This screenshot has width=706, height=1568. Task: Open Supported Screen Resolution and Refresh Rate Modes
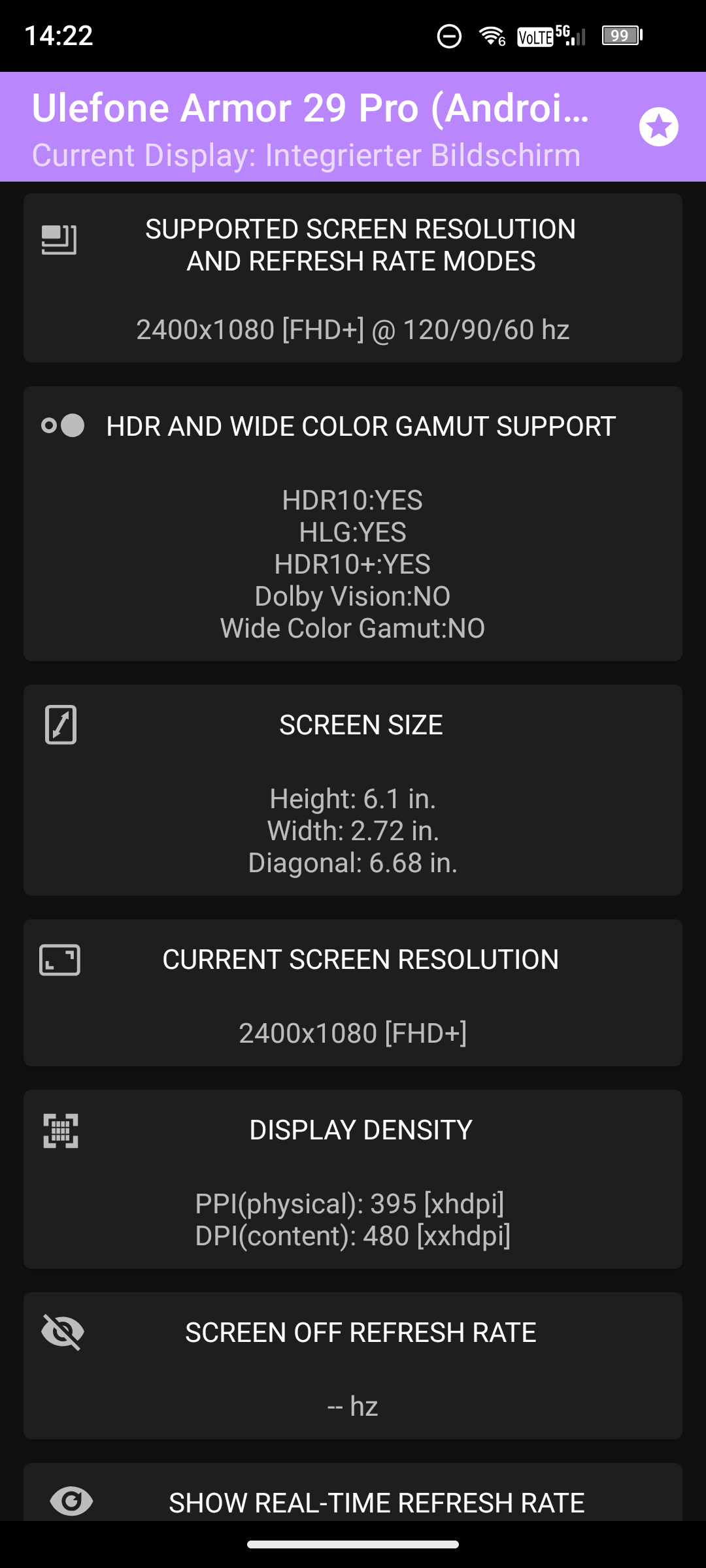click(x=353, y=278)
